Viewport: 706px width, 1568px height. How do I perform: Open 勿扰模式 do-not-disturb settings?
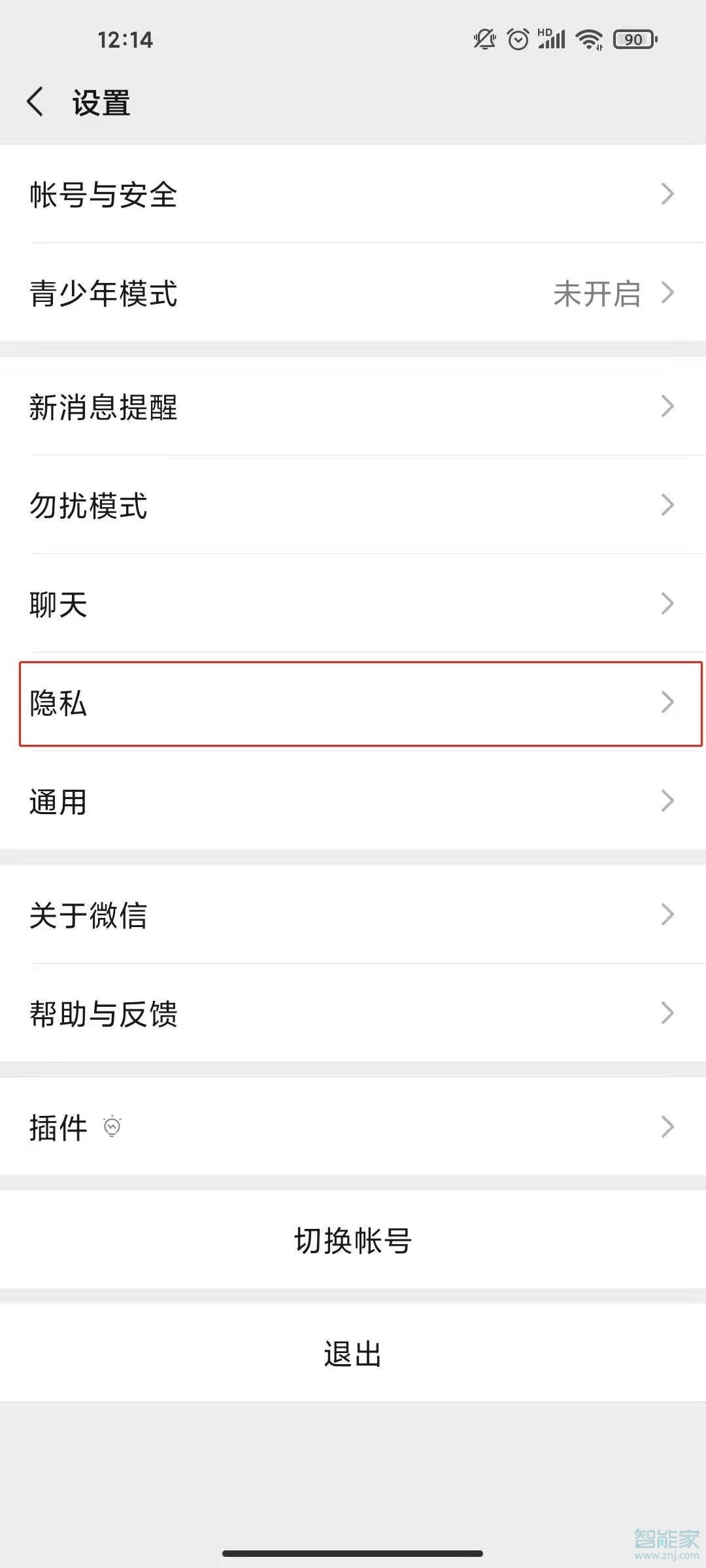(353, 506)
